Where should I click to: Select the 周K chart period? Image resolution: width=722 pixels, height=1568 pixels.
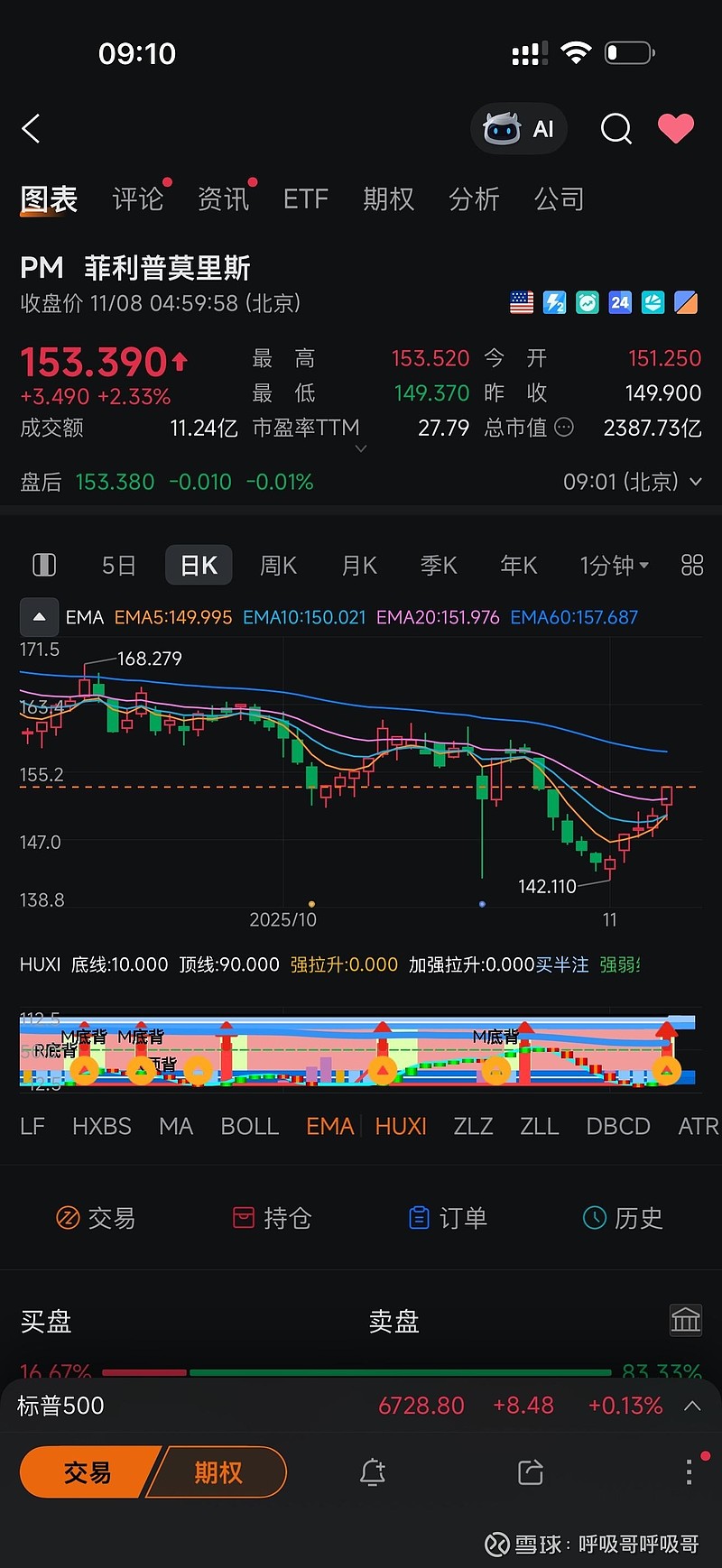pyautogui.click(x=278, y=566)
